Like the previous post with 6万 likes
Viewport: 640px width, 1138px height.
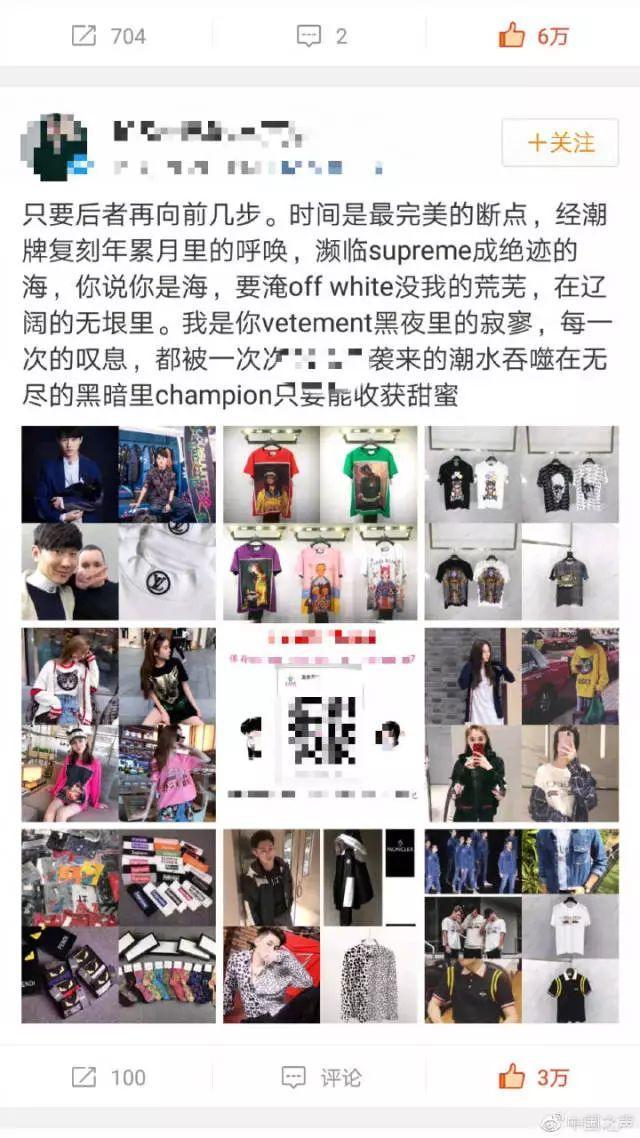[x=533, y=36]
